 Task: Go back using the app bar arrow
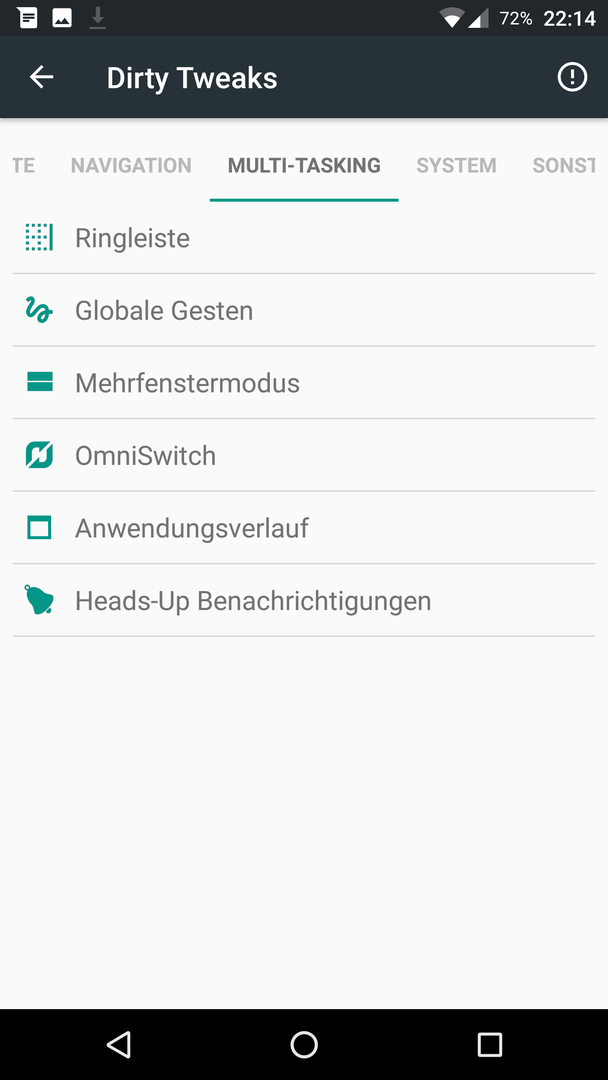click(41, 77)
